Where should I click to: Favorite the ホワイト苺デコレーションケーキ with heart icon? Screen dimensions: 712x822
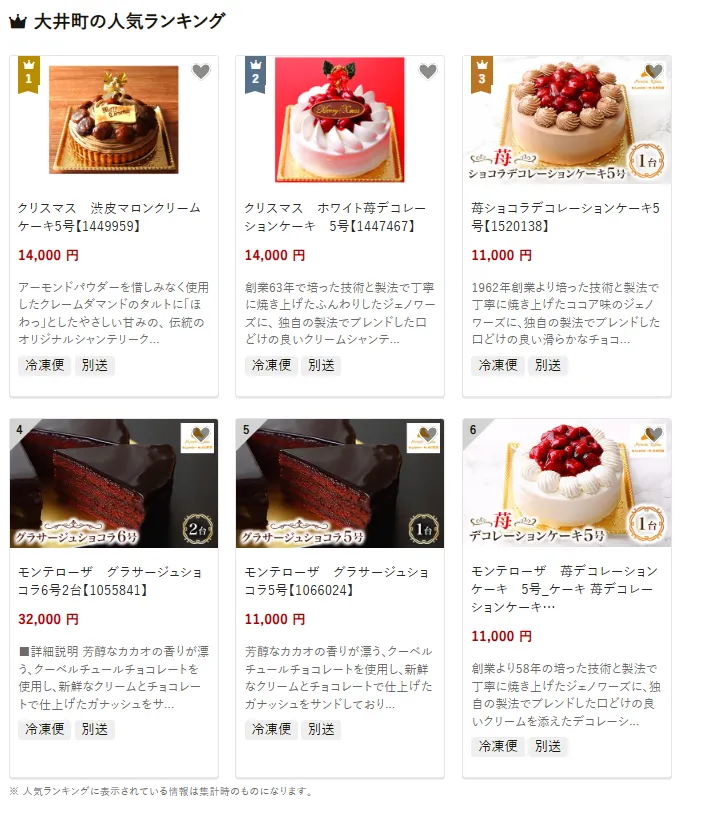[x=428, y=72]
